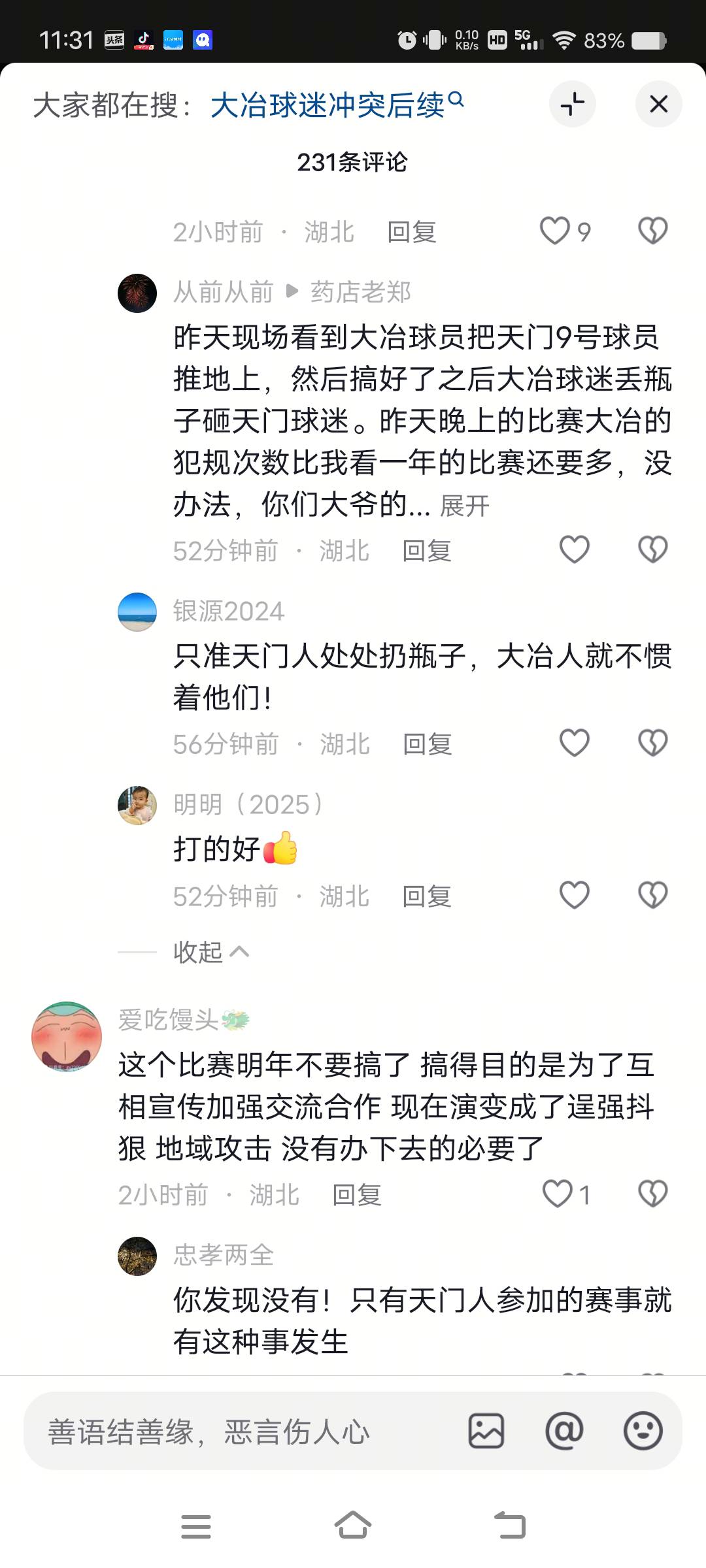Close the comments panel

point(658,104)
